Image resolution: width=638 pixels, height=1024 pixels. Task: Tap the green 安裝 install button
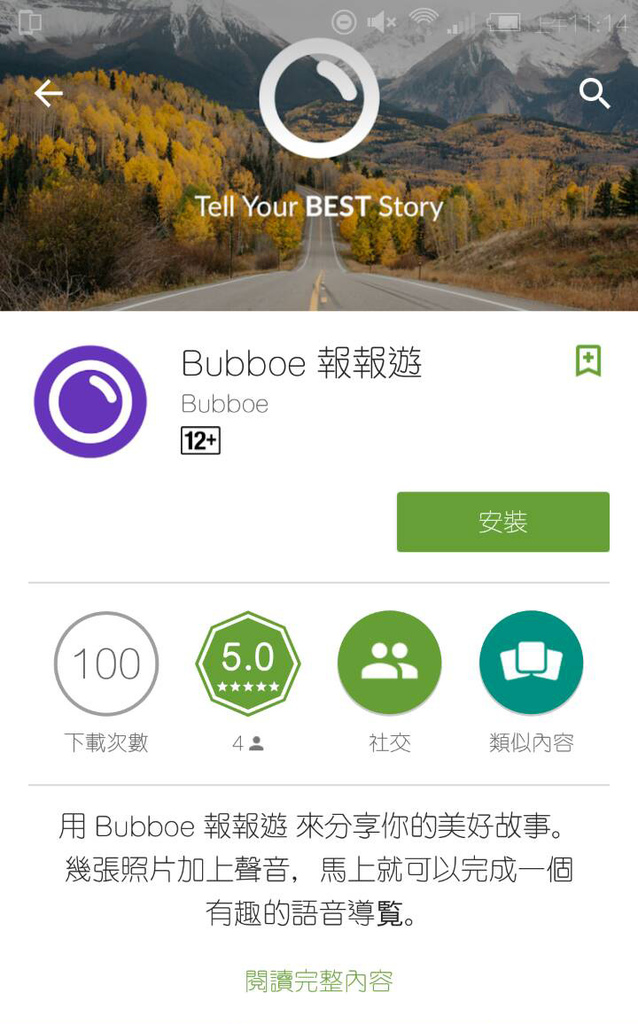point(503,522)
